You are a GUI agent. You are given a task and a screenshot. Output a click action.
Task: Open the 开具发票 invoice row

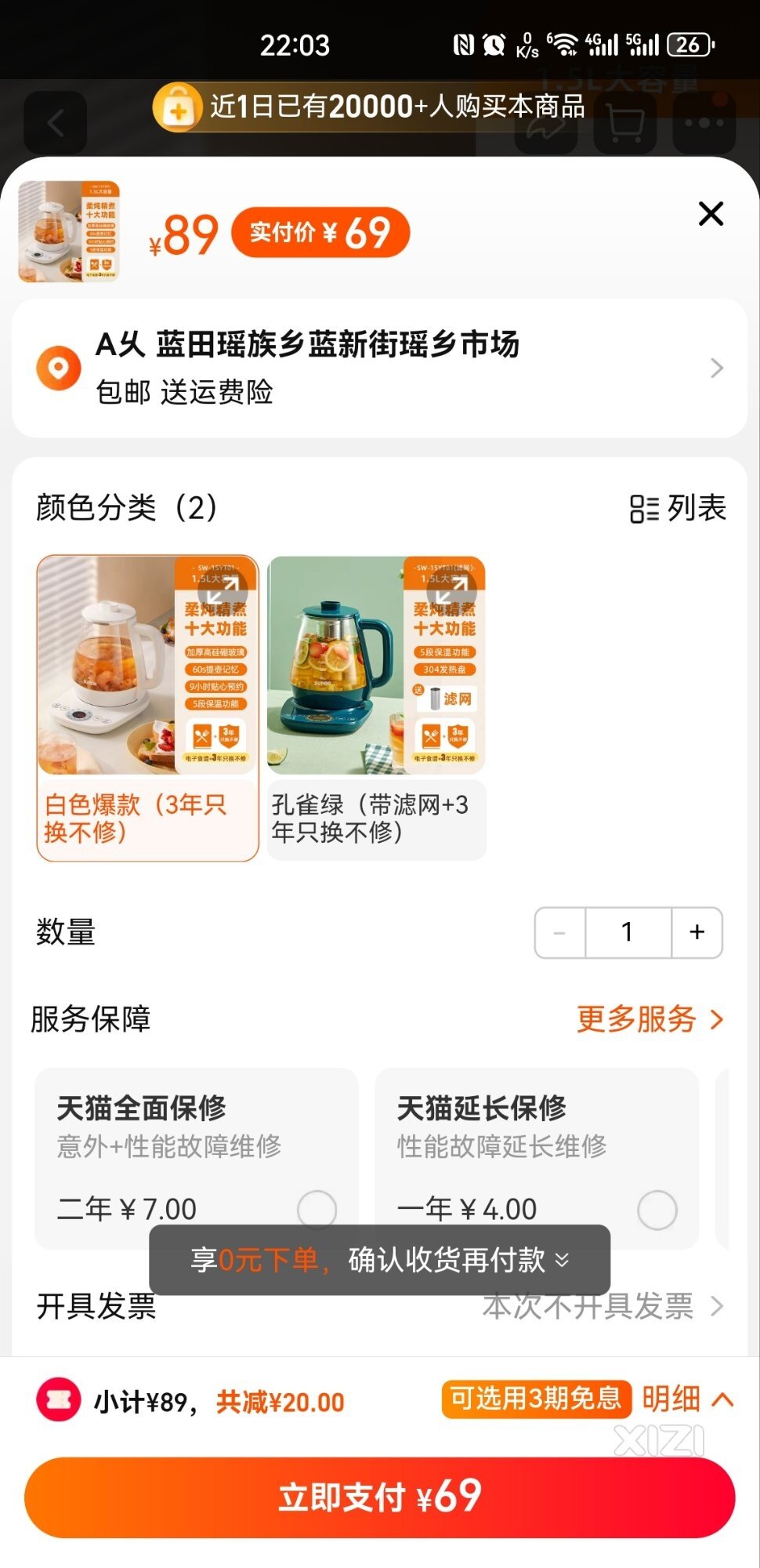point(379,1306)
